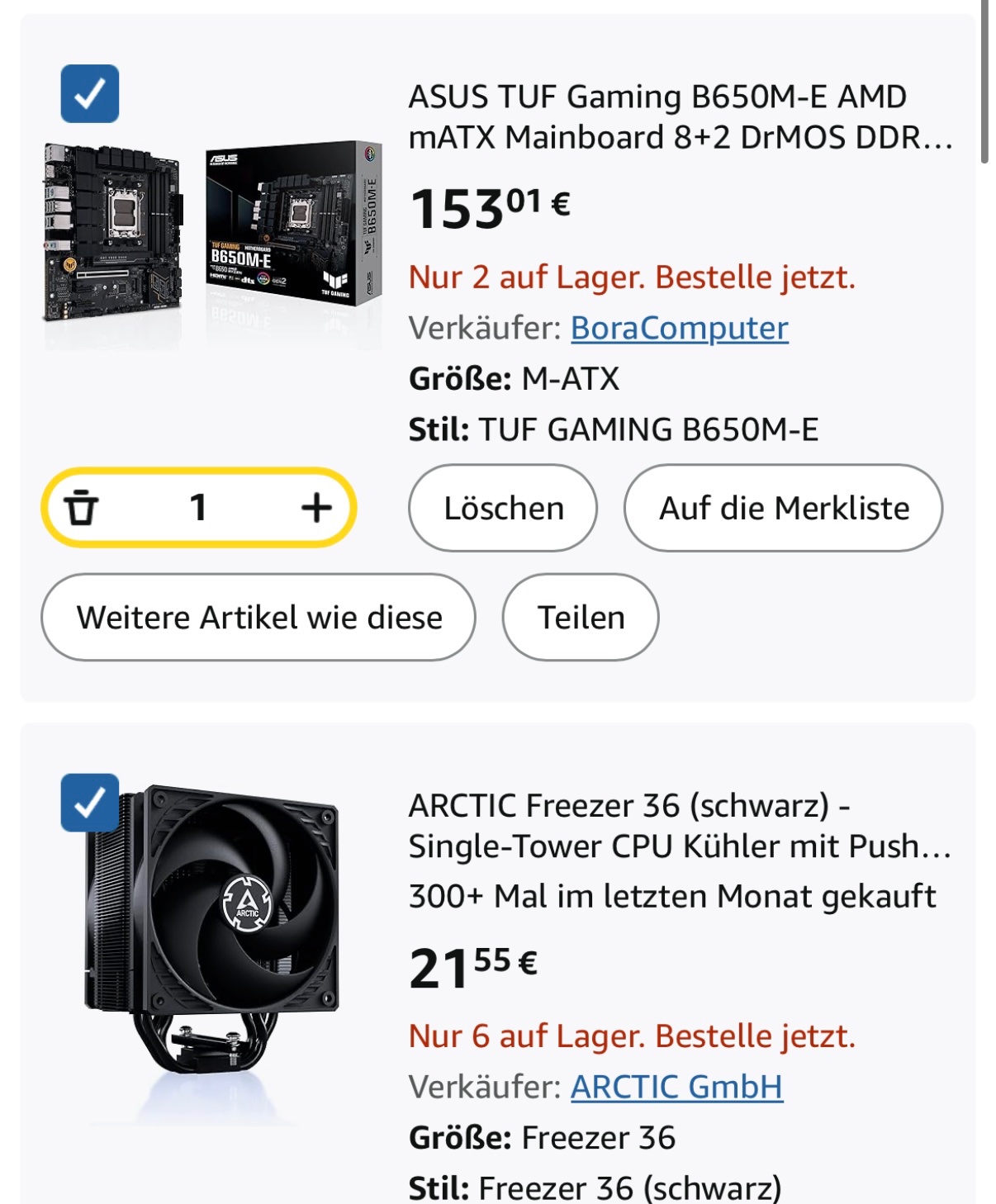Move the mainboard to the Merkliste
This screenshot has height=1204, width=996.
point(783,508)
